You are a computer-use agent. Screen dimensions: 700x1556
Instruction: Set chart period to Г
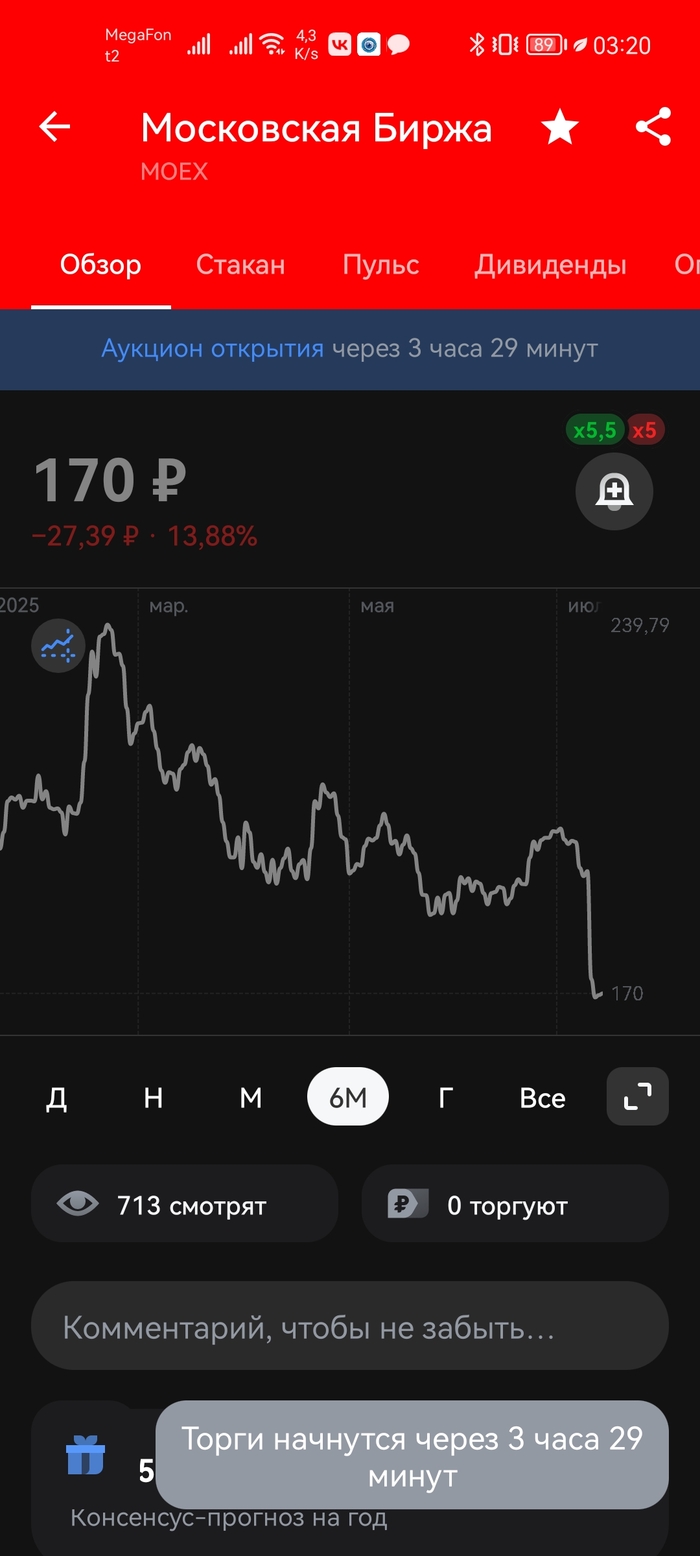445,1098
